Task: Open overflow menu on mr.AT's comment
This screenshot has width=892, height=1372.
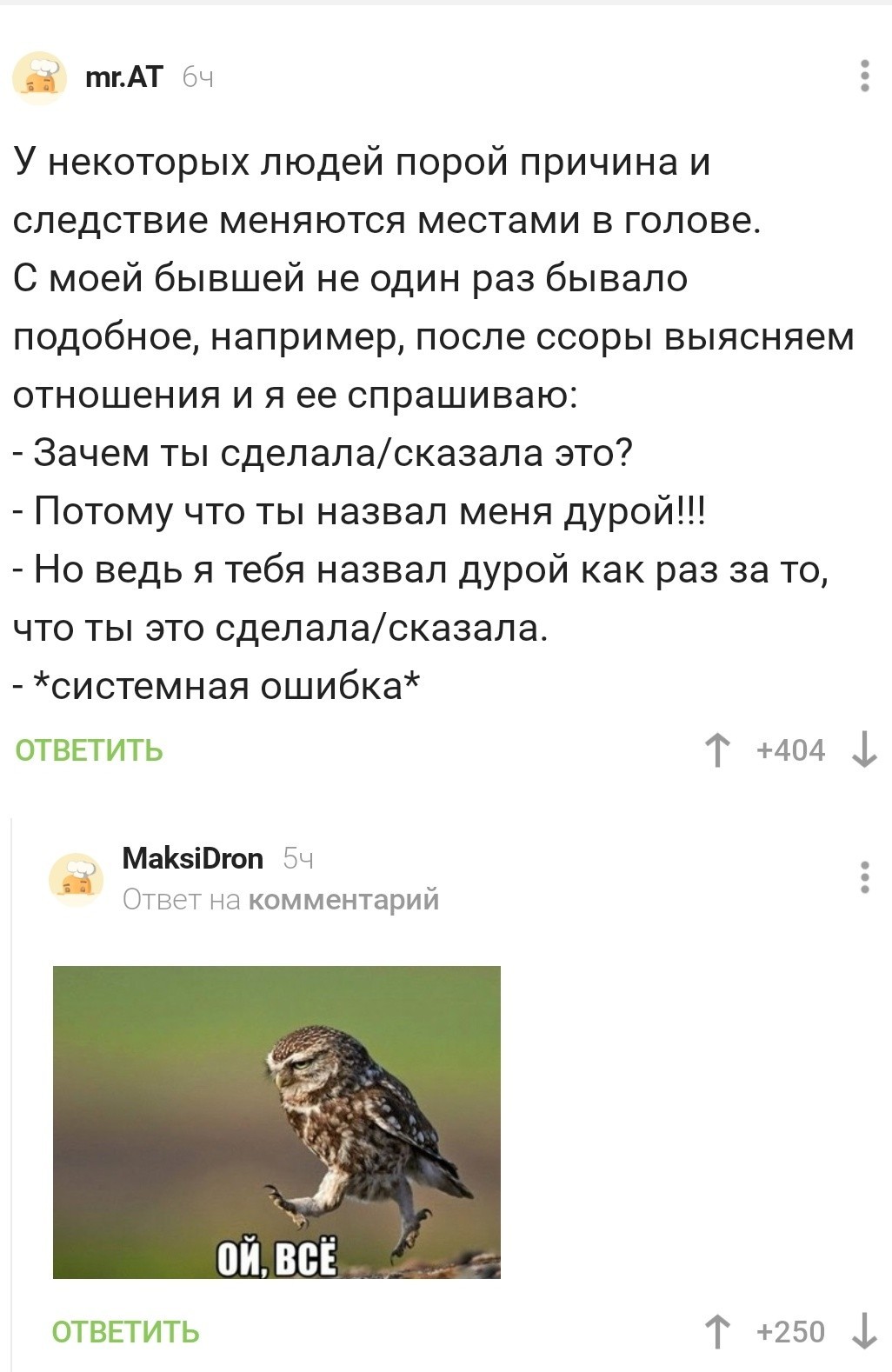Action: [864, 77]
